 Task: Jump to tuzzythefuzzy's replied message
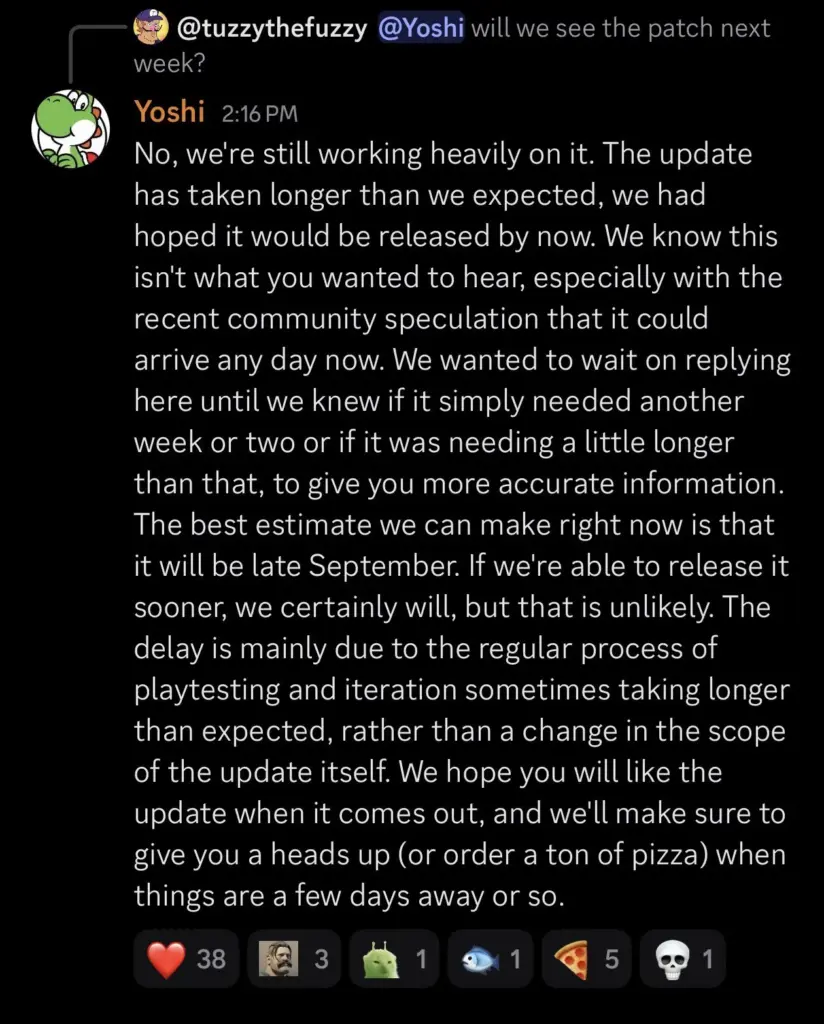point(452,44)
